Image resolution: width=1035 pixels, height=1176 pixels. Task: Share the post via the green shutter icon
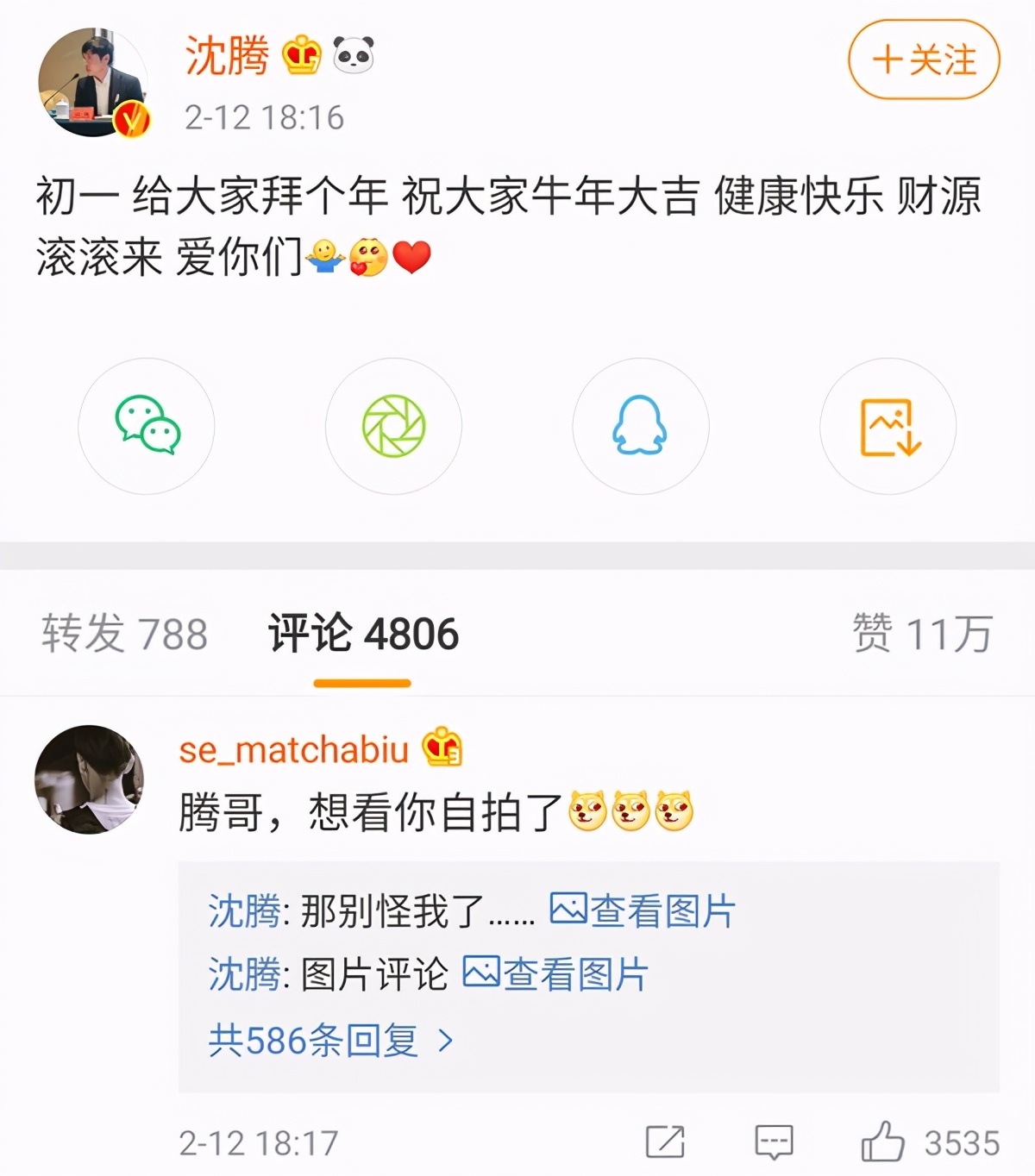coord(393,426)
